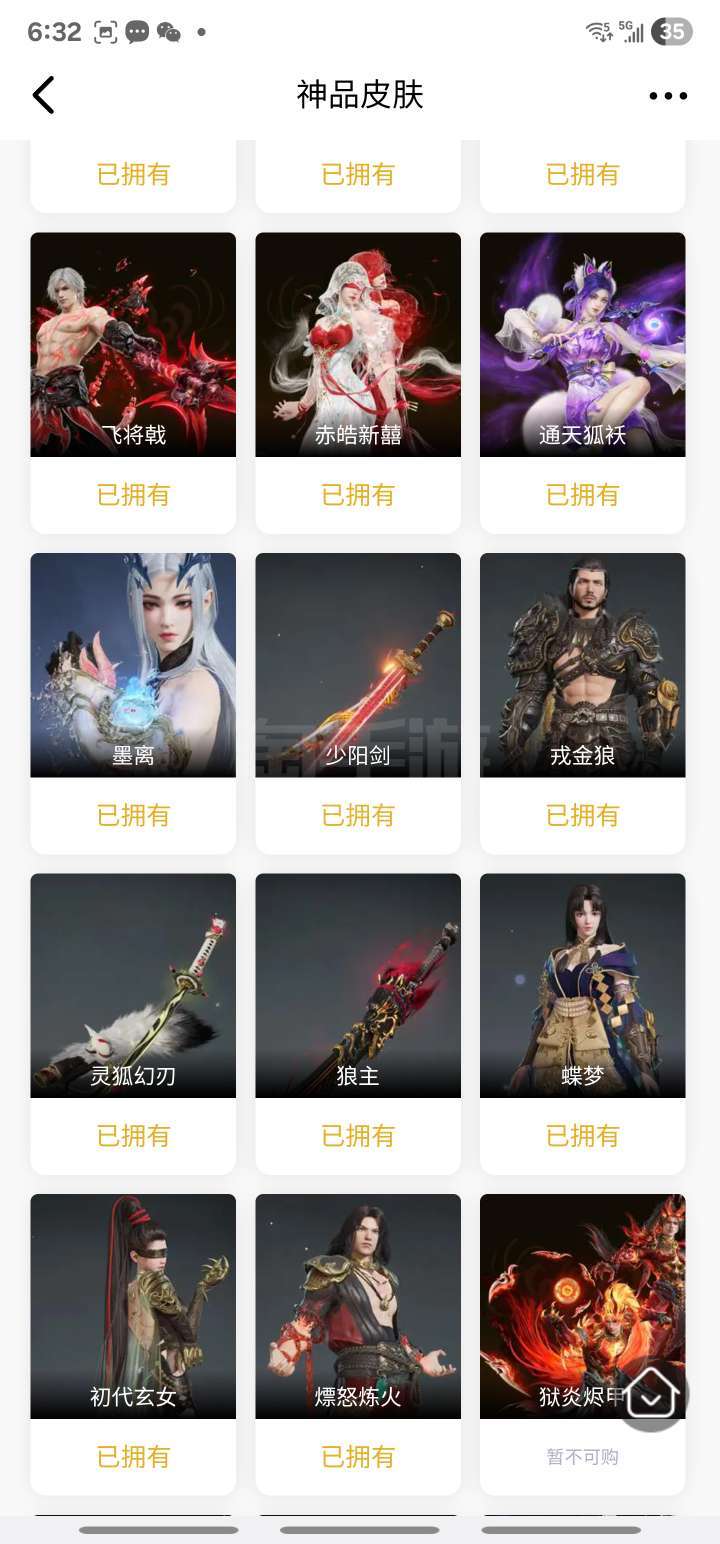Image resolution: width=720 pixels, height=1544 pixels.
Task: Open the 灵狐幻刃 weapon skin
Action: coord(133,1023)
